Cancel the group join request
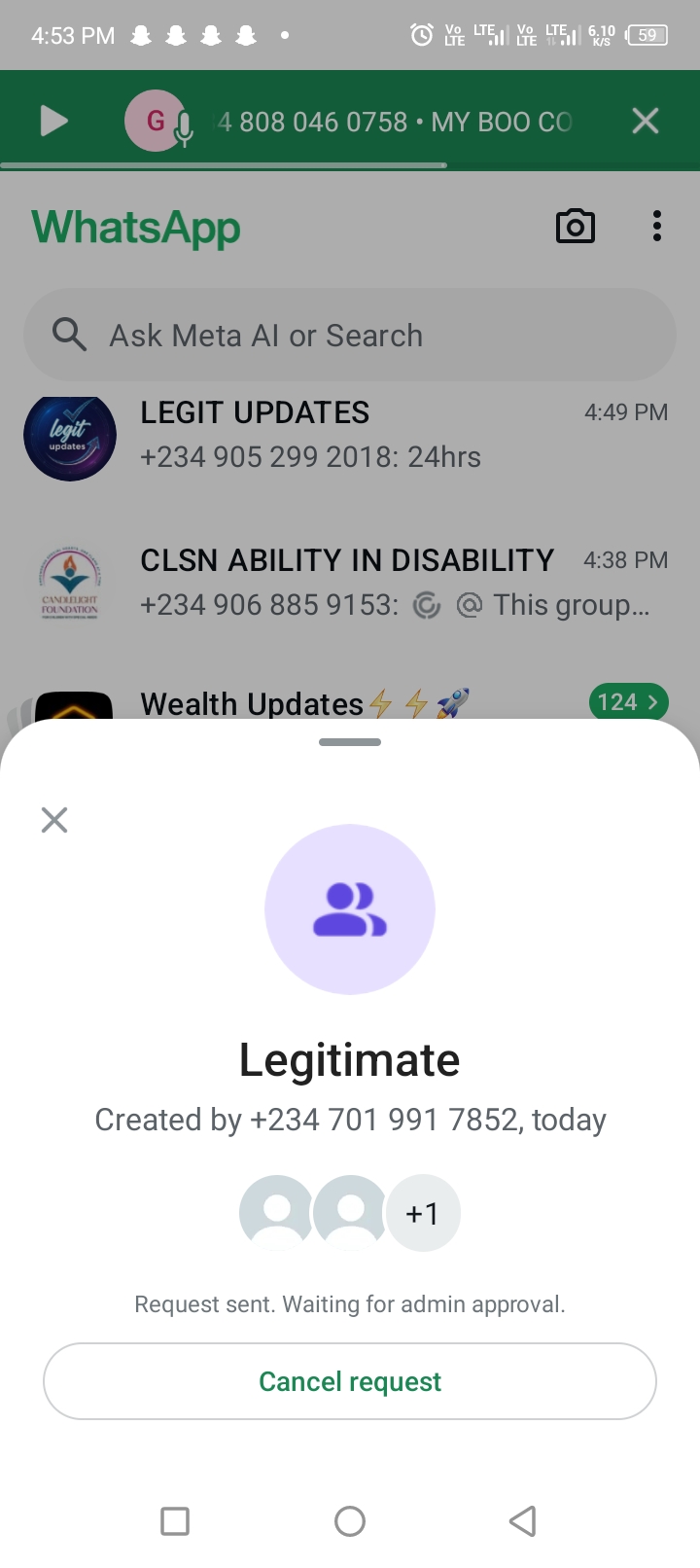 [350, 1381]
